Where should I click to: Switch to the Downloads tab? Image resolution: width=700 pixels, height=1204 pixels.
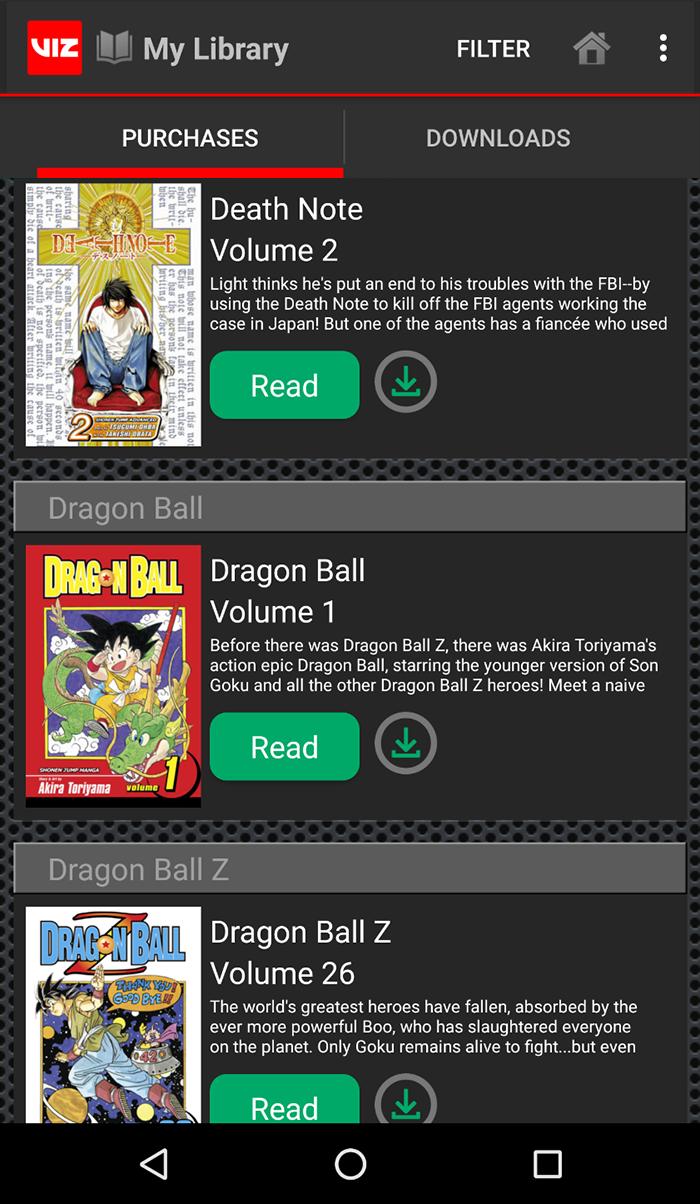[x=498, y=138]
